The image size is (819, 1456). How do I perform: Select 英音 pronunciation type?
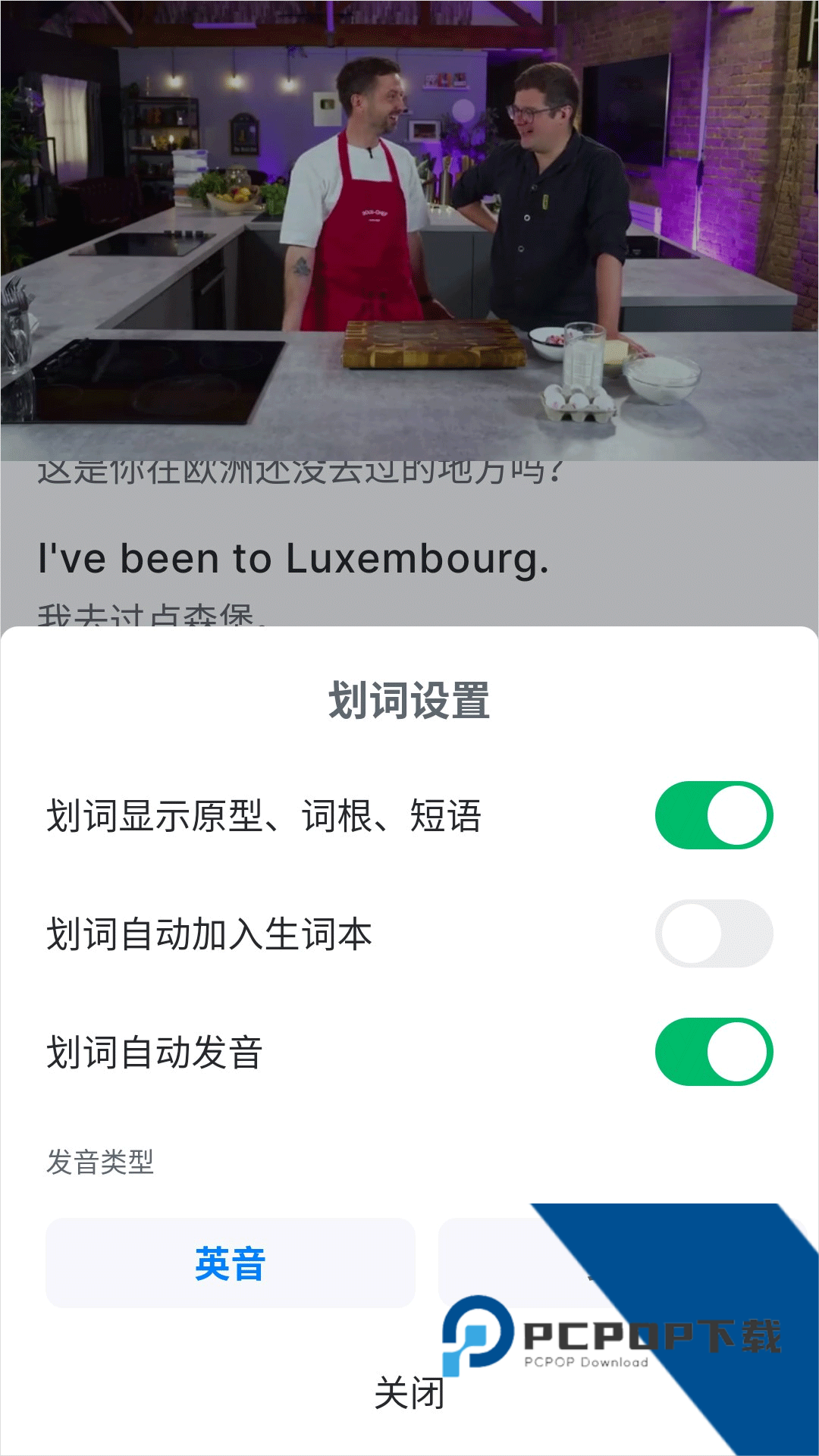[x=230, y=1263]
